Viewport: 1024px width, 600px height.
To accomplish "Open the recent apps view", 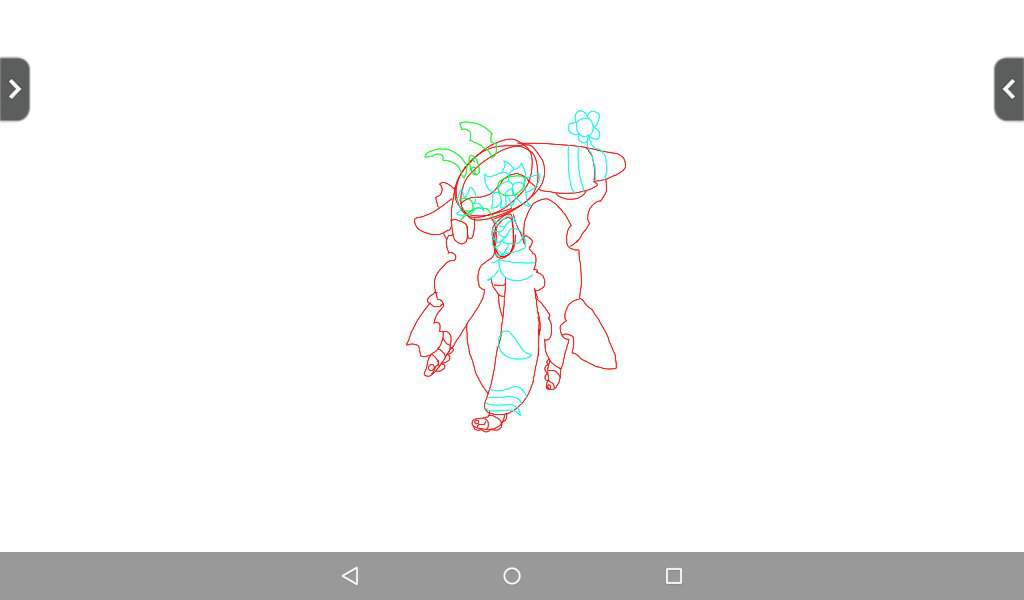I will [x=674, y=576].
